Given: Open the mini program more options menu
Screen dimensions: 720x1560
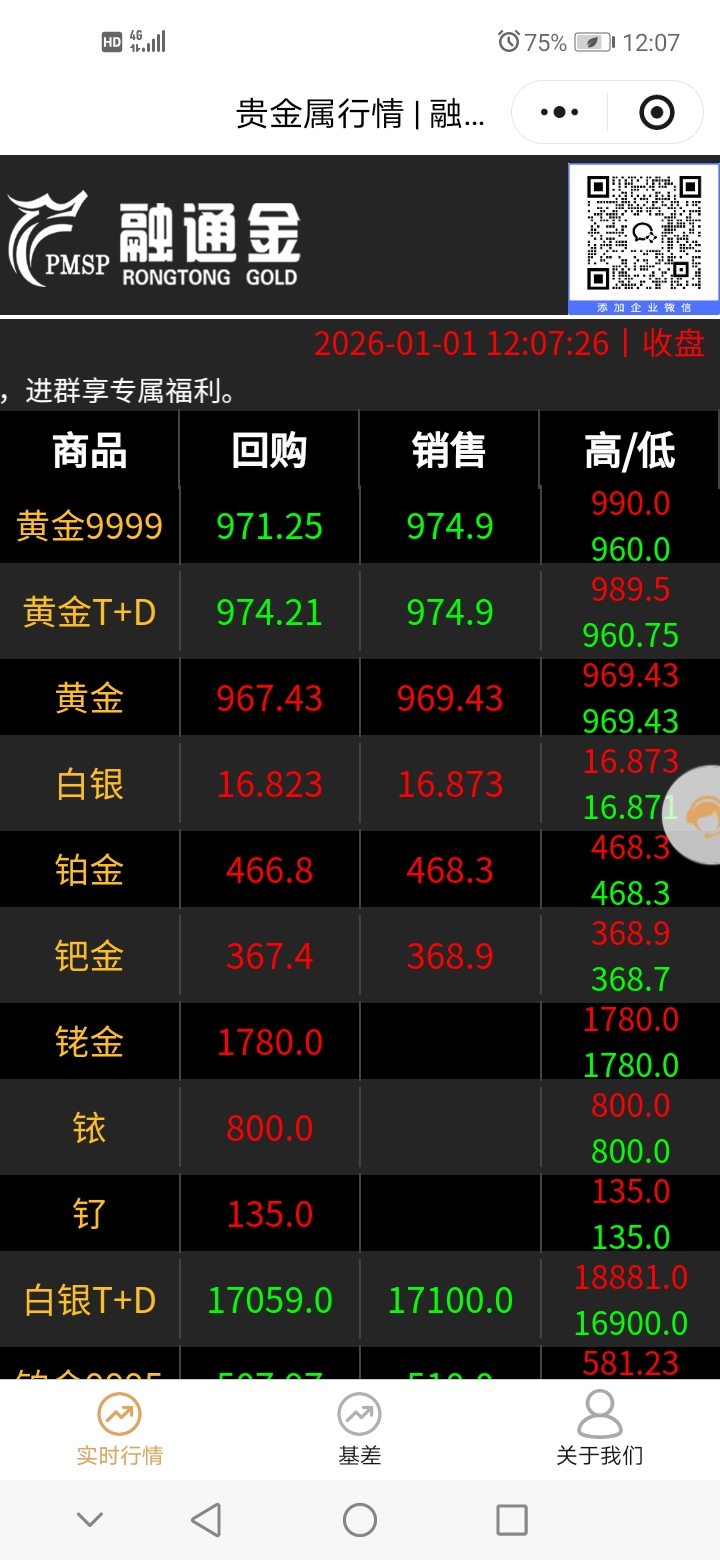Looking at the screenshot, I should [559, 112].
